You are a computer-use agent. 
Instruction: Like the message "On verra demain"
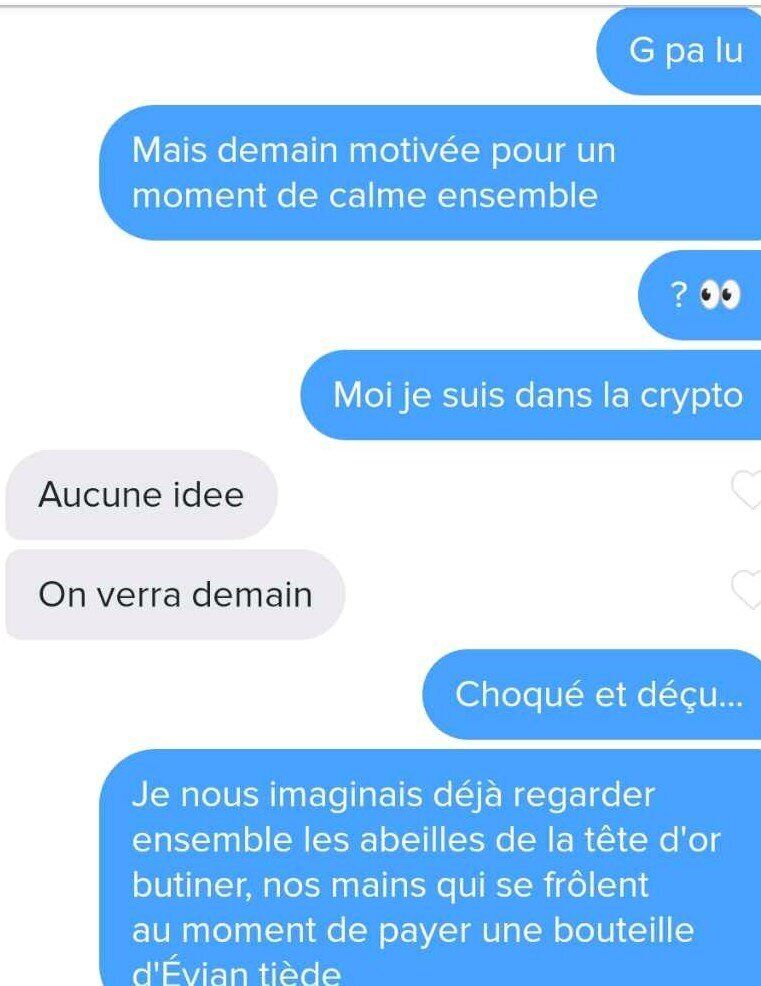pyautogui.click(x=747, y=589)
